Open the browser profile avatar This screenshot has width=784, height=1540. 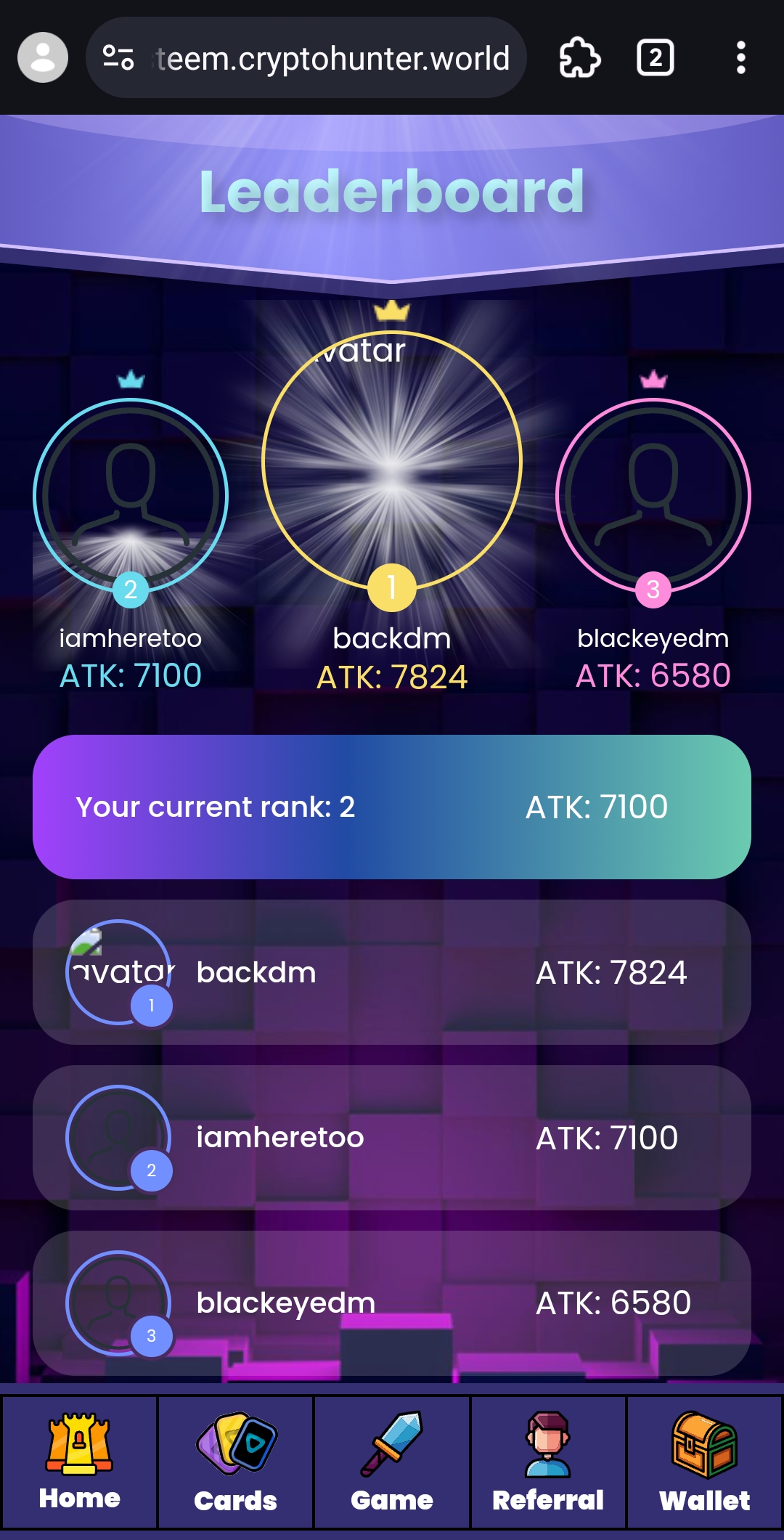pyautogui.click(x=43, y=57)
